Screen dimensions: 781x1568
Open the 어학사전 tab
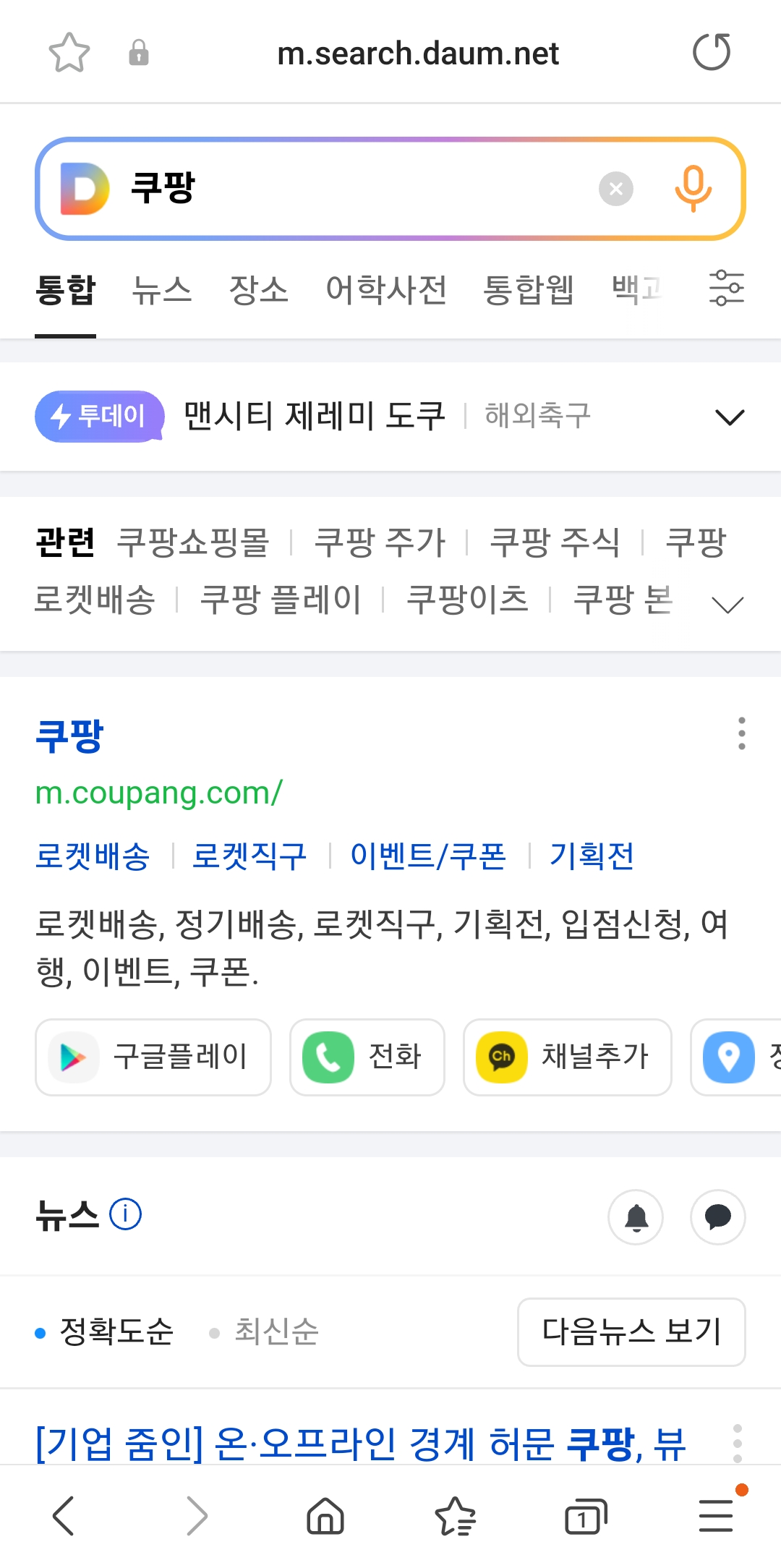point(388,290)
